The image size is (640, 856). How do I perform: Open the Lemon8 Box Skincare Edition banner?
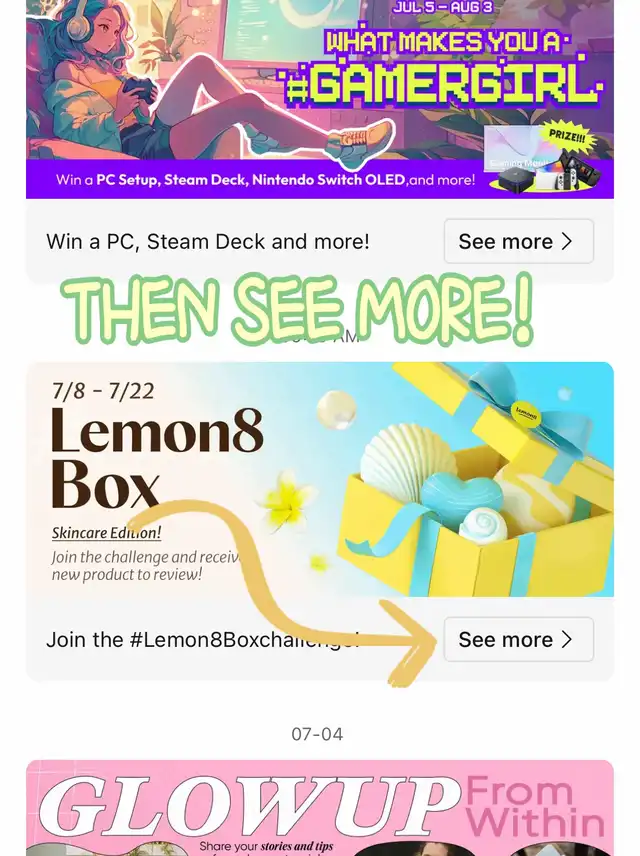[320, 480]
